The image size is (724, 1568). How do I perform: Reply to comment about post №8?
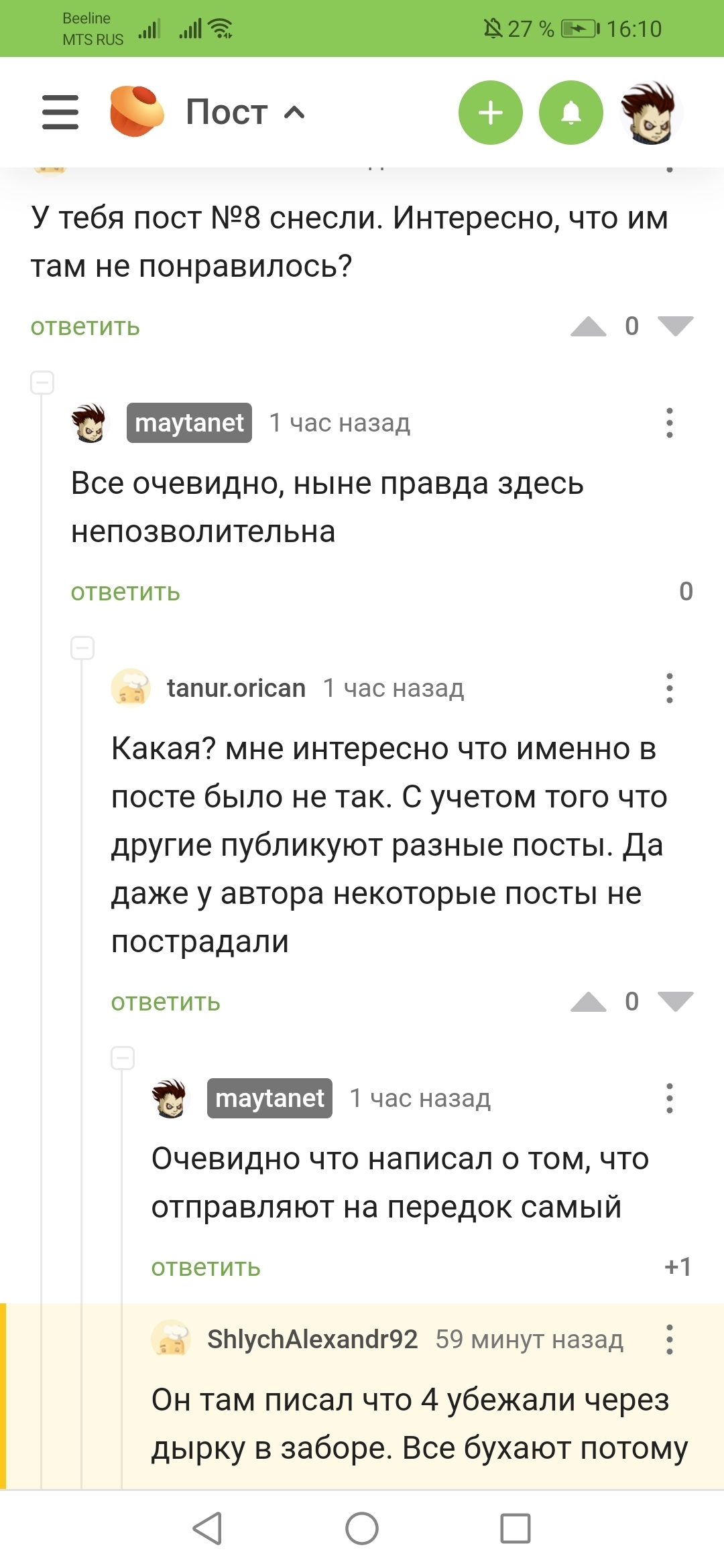tap(85, 327)
